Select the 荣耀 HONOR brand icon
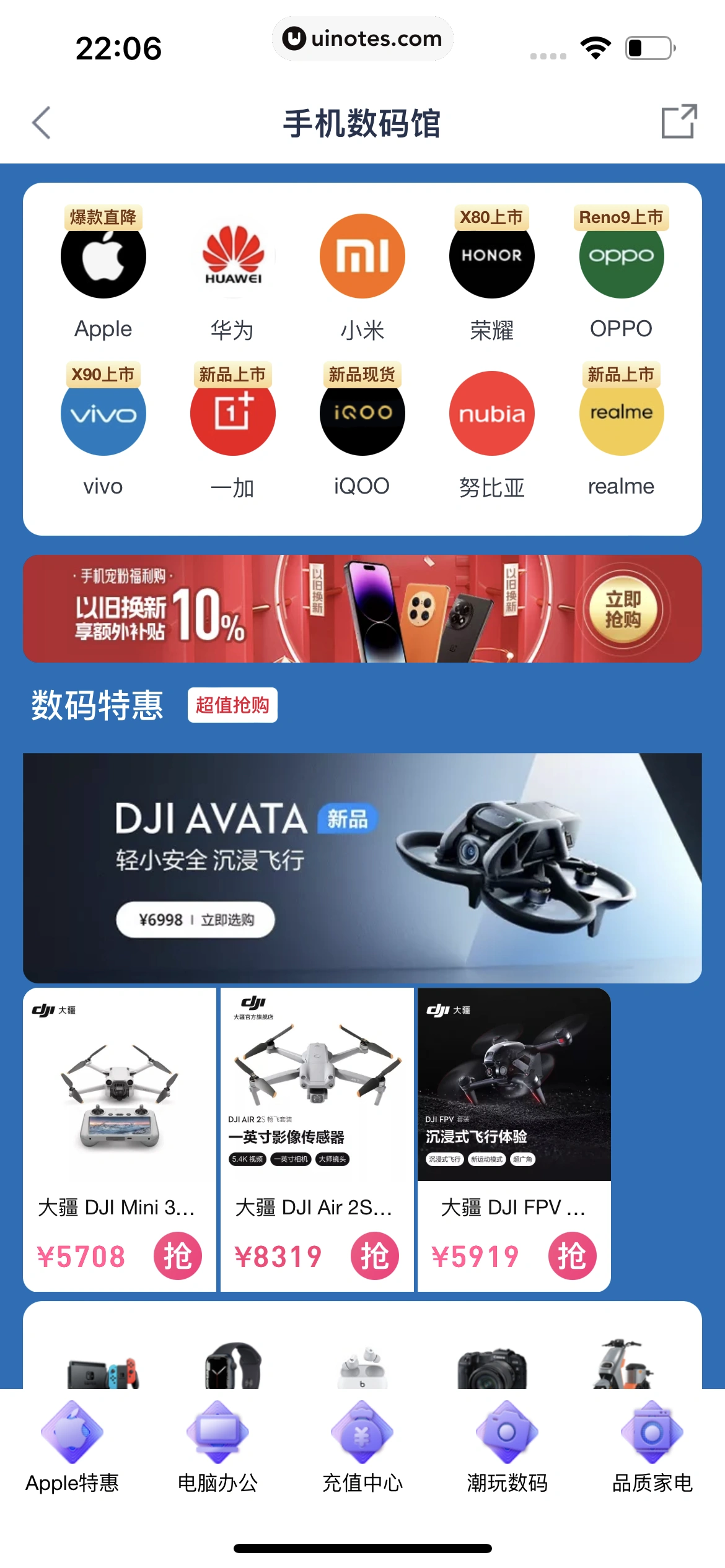The height and width of the screenshot is (1568, 725). pyautogui.click(x=491, y=256)
